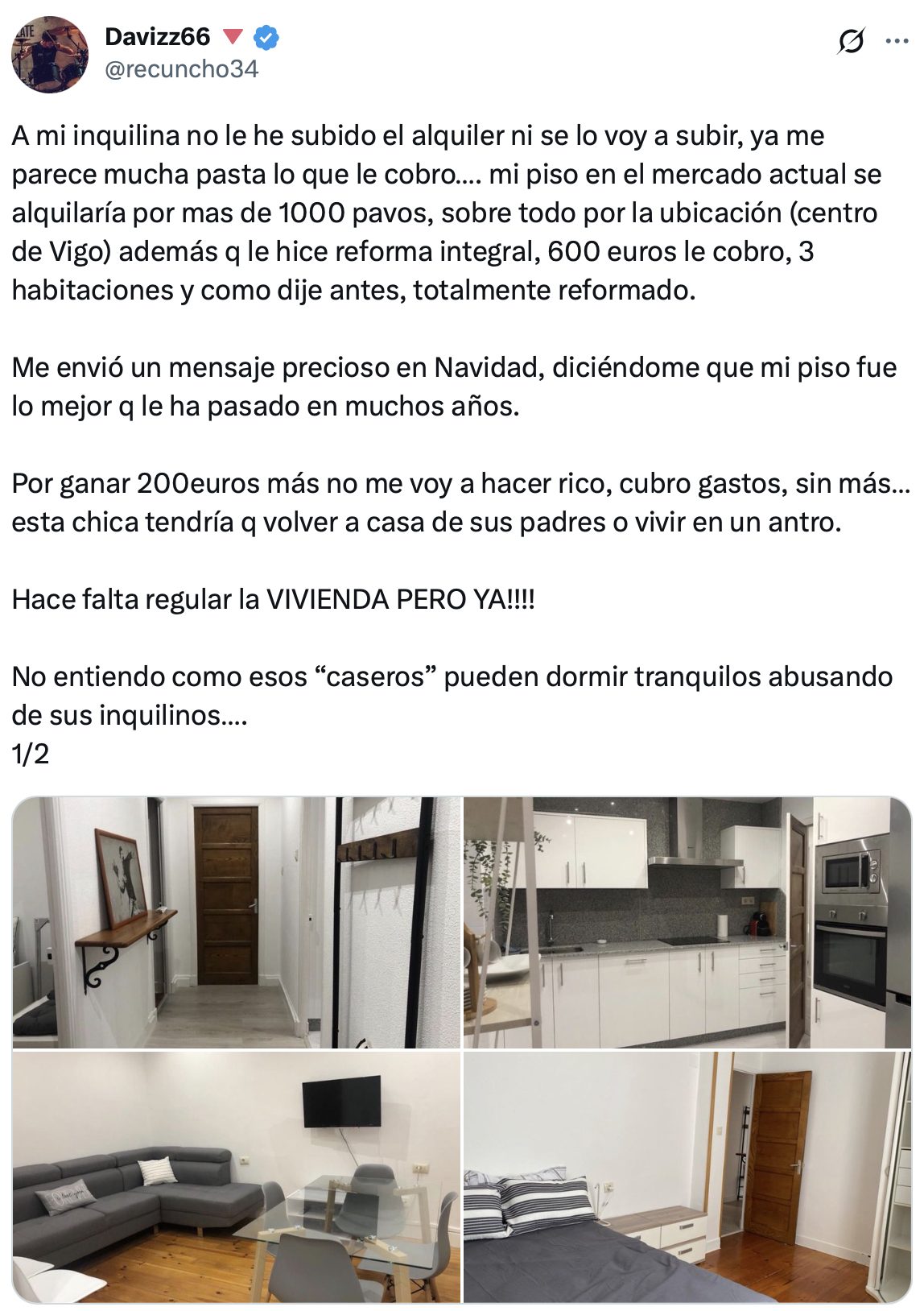
Task: Tap the Grok icon on the post
Action: pos(851,40)
